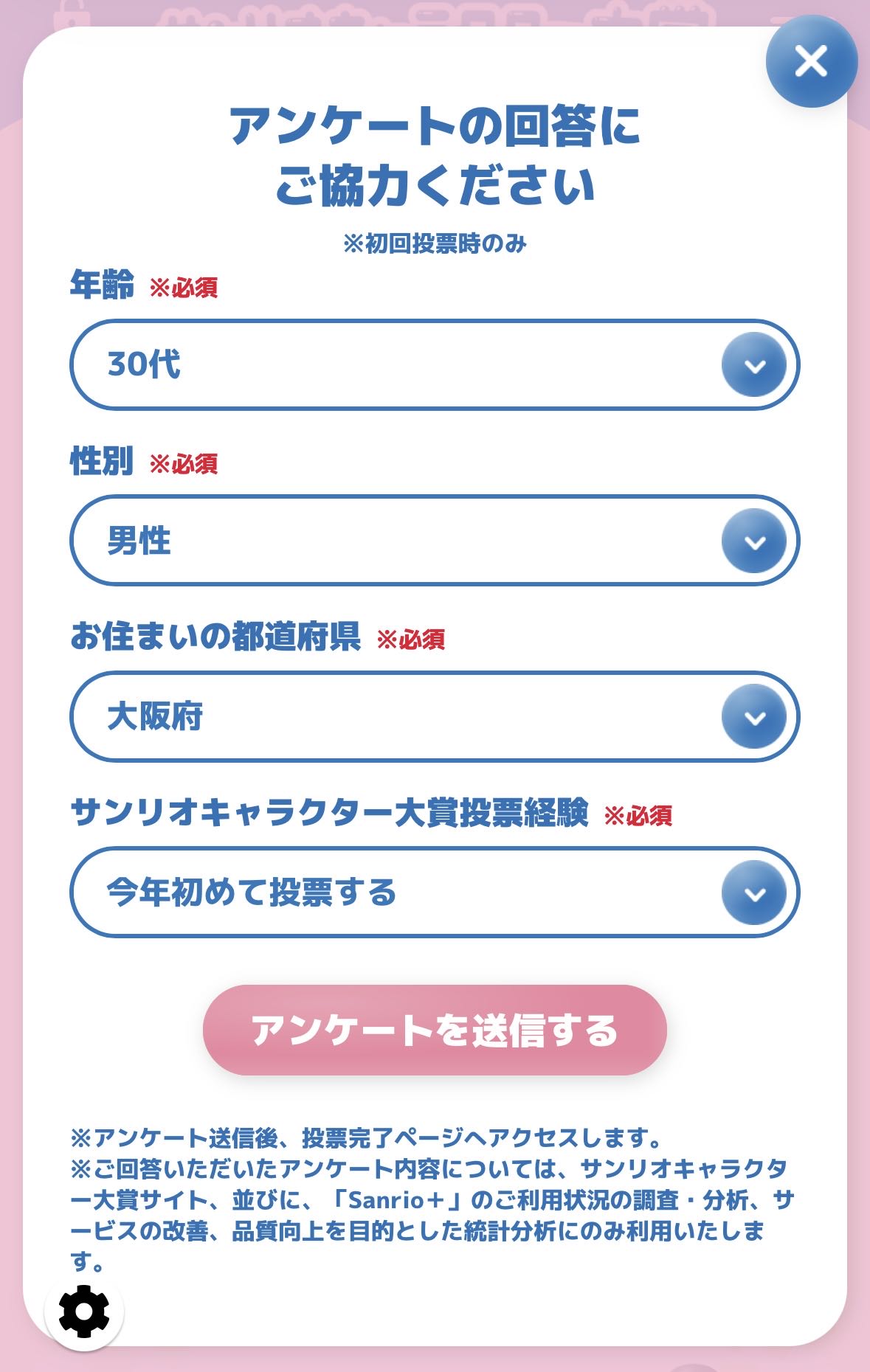Change the 性別 gender selection
The width and height of the screenshot is (870, 1372).
point(434,541)
